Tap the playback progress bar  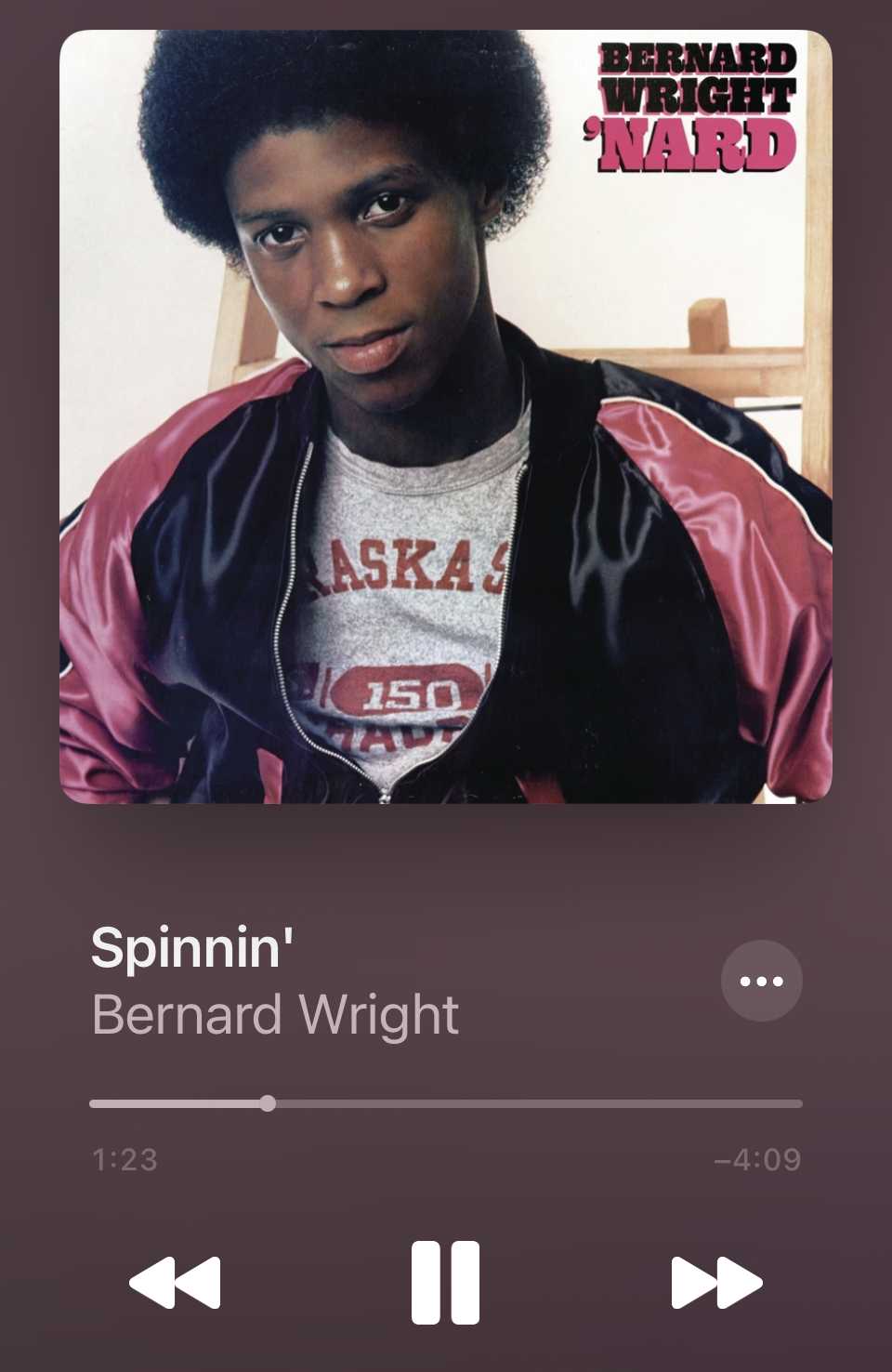click(446, 1103)
